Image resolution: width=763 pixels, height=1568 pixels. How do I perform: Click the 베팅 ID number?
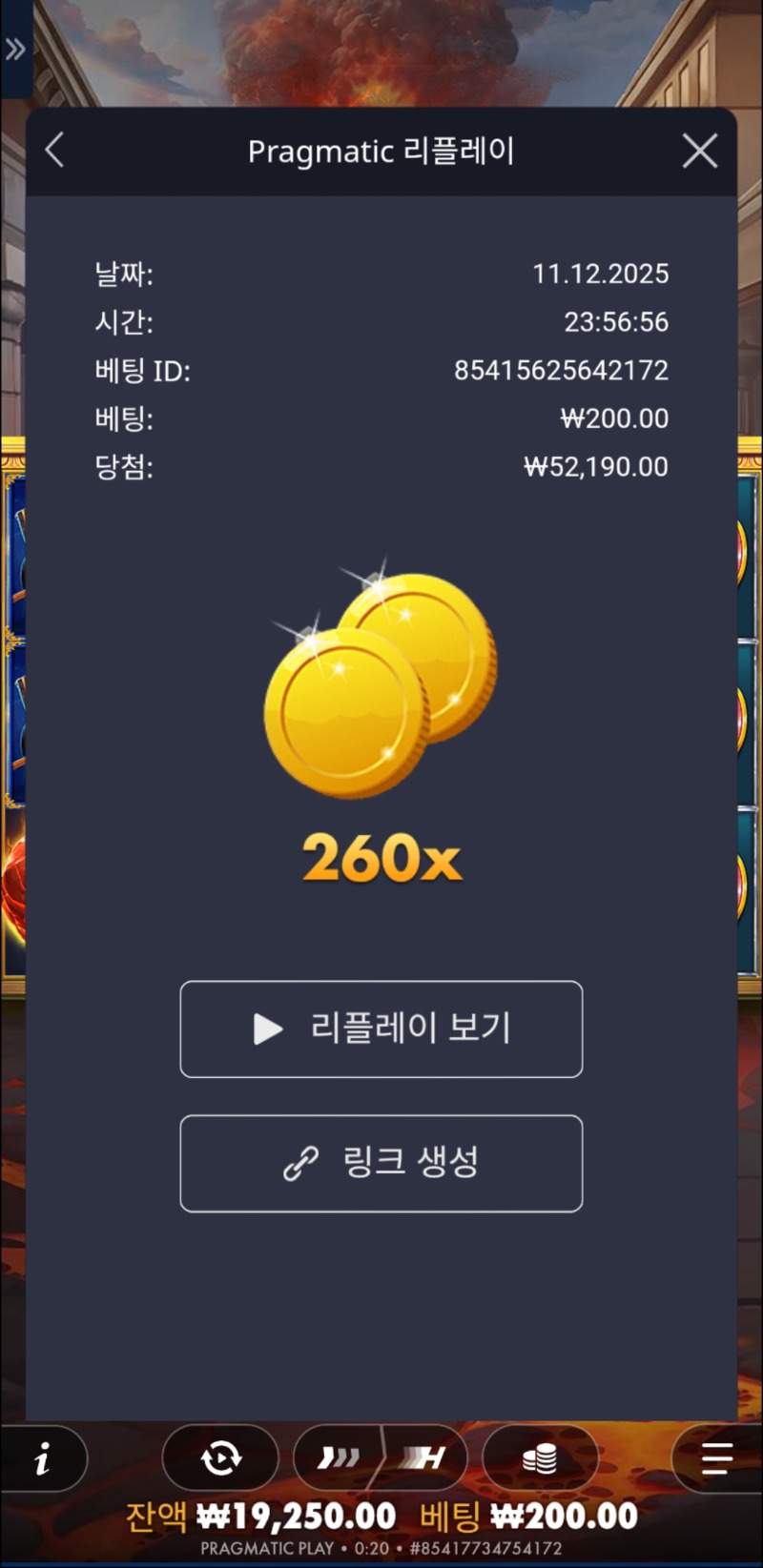pos(563,370)
